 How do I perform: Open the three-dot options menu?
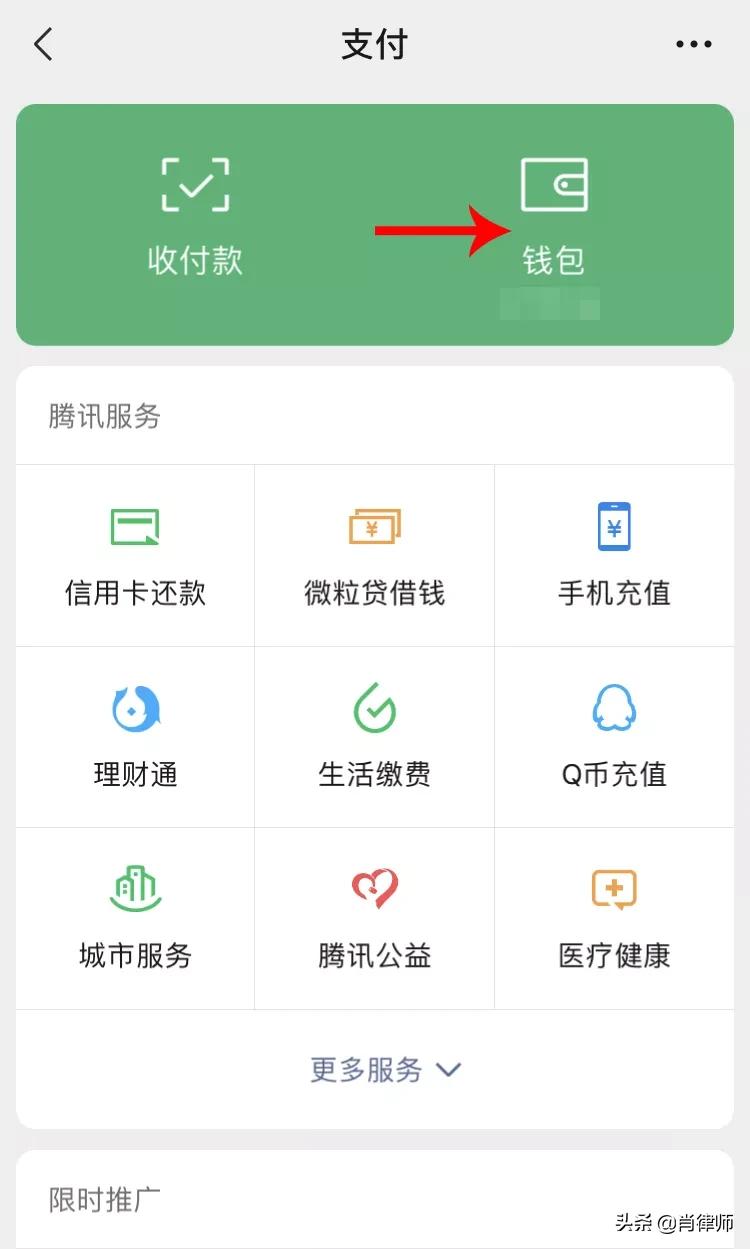click(x=694, y=44)
